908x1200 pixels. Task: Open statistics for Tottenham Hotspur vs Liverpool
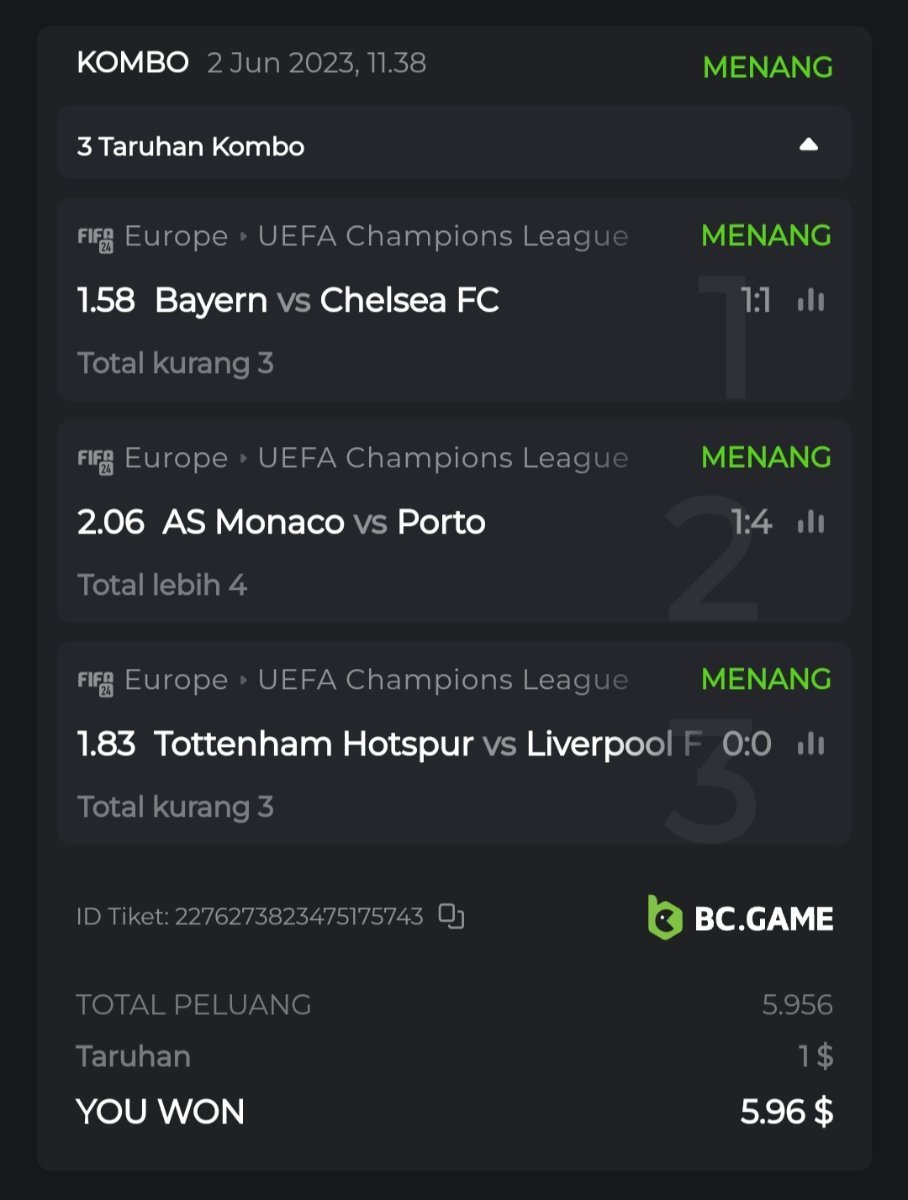810,744
